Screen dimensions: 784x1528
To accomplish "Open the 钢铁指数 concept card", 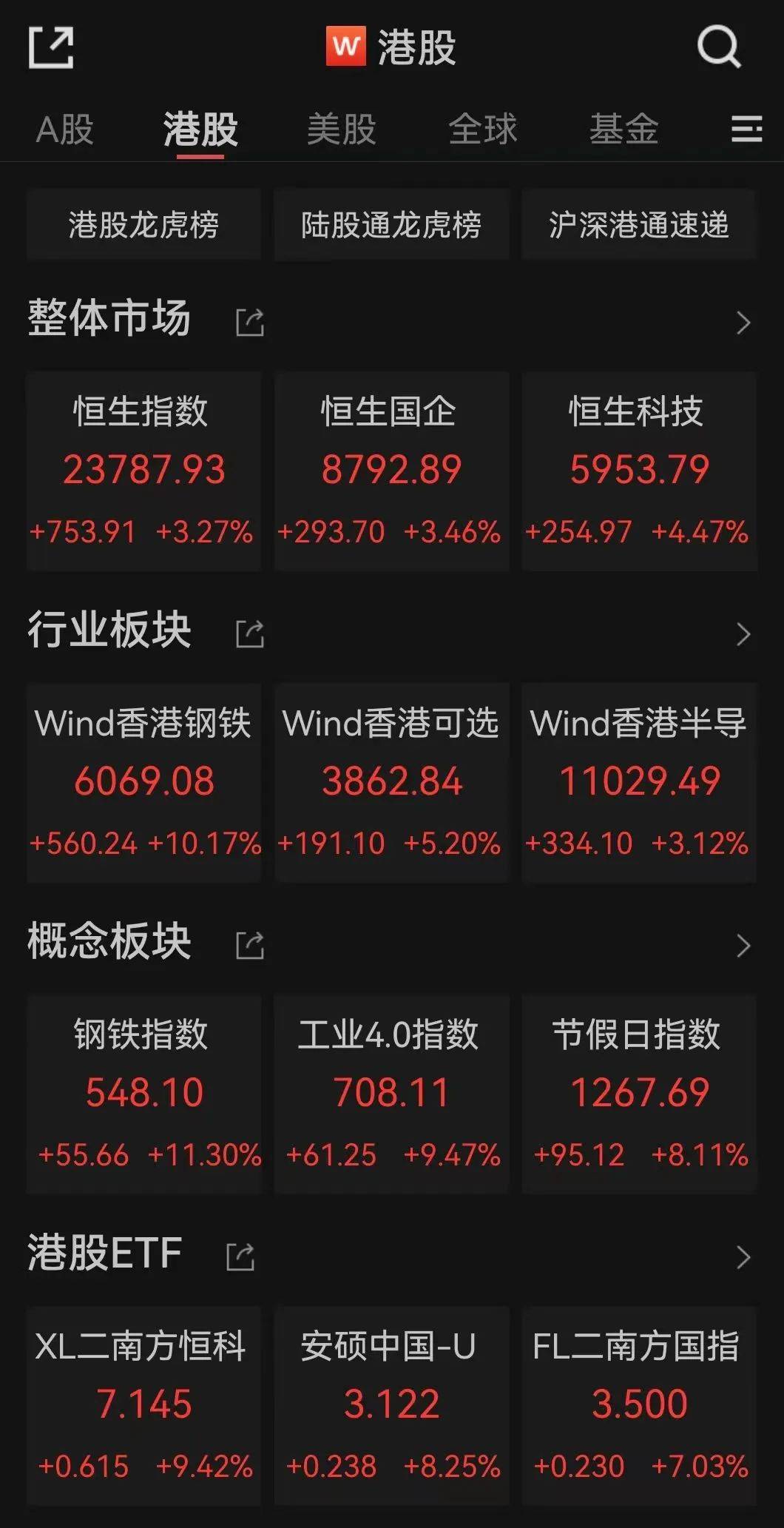I will click(x=143, y=1088).
